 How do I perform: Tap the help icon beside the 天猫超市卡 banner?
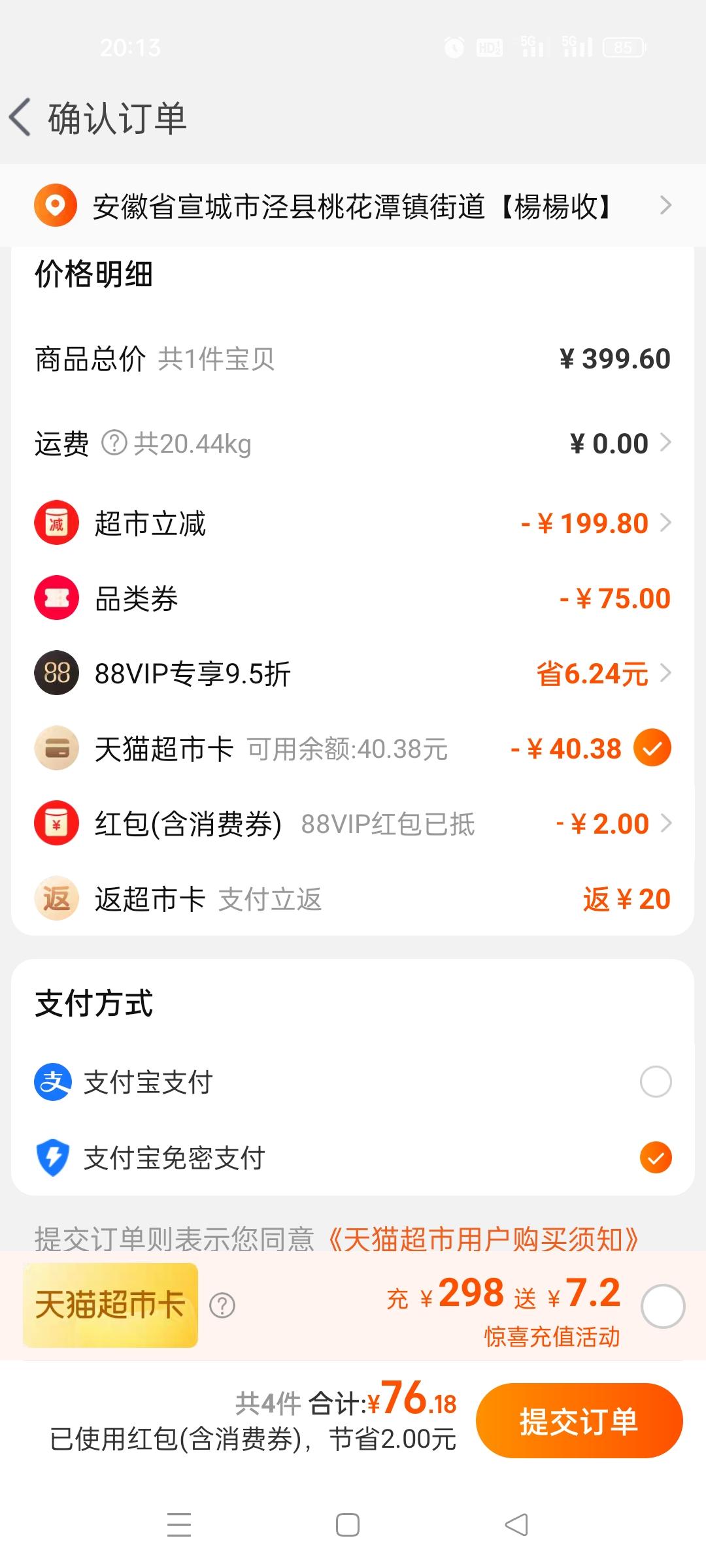222,1306
